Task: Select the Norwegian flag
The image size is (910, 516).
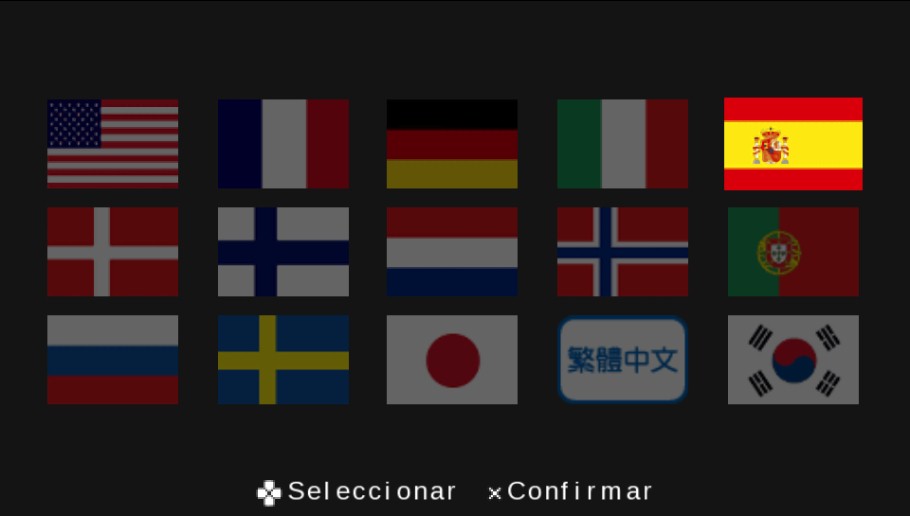Action: [622, 251]
